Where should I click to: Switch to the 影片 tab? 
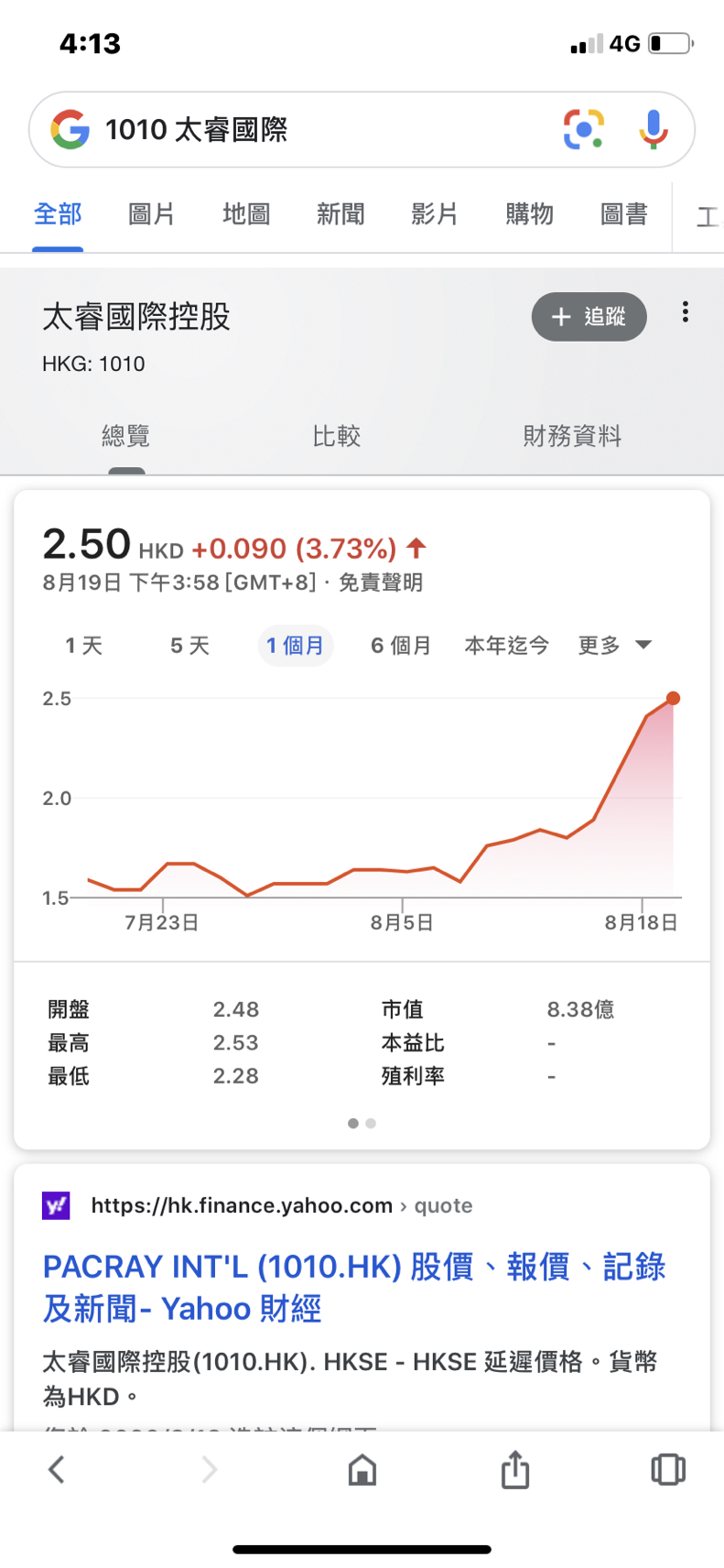435,214
